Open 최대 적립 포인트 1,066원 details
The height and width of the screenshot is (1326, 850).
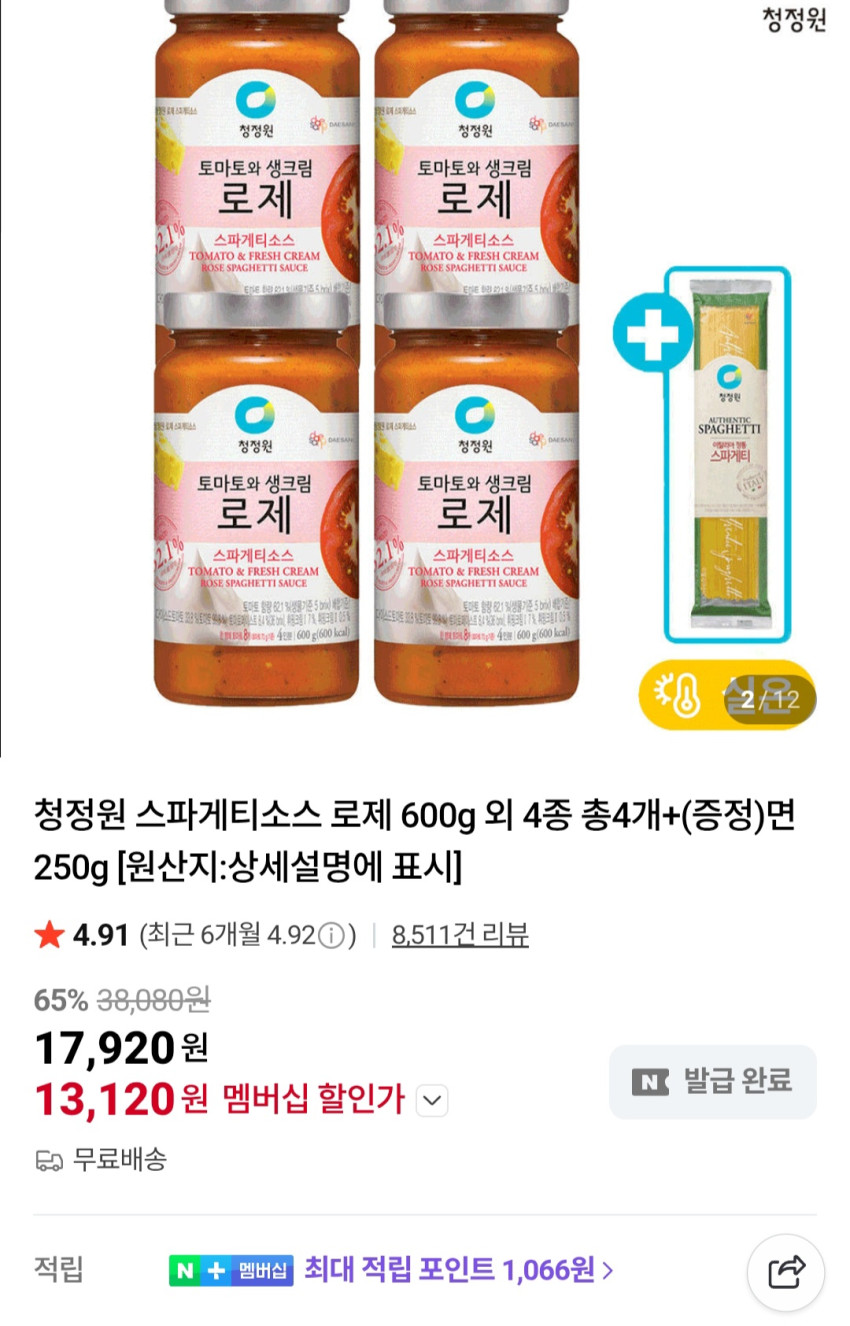pyautogui.click(x=460, y=1270)
